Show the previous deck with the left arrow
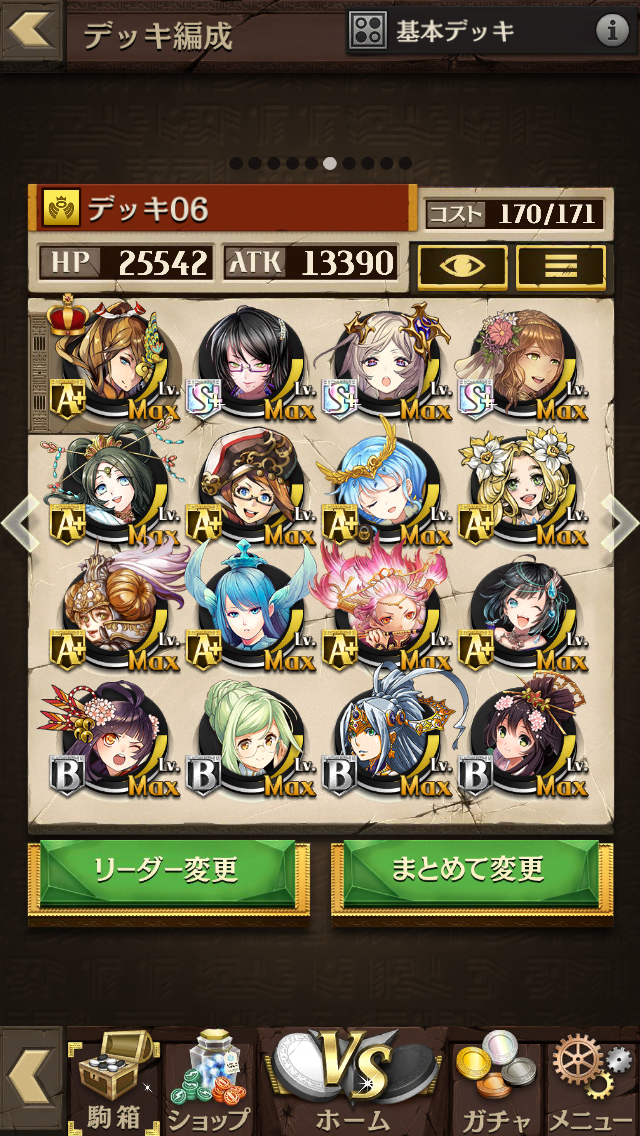 18,522
